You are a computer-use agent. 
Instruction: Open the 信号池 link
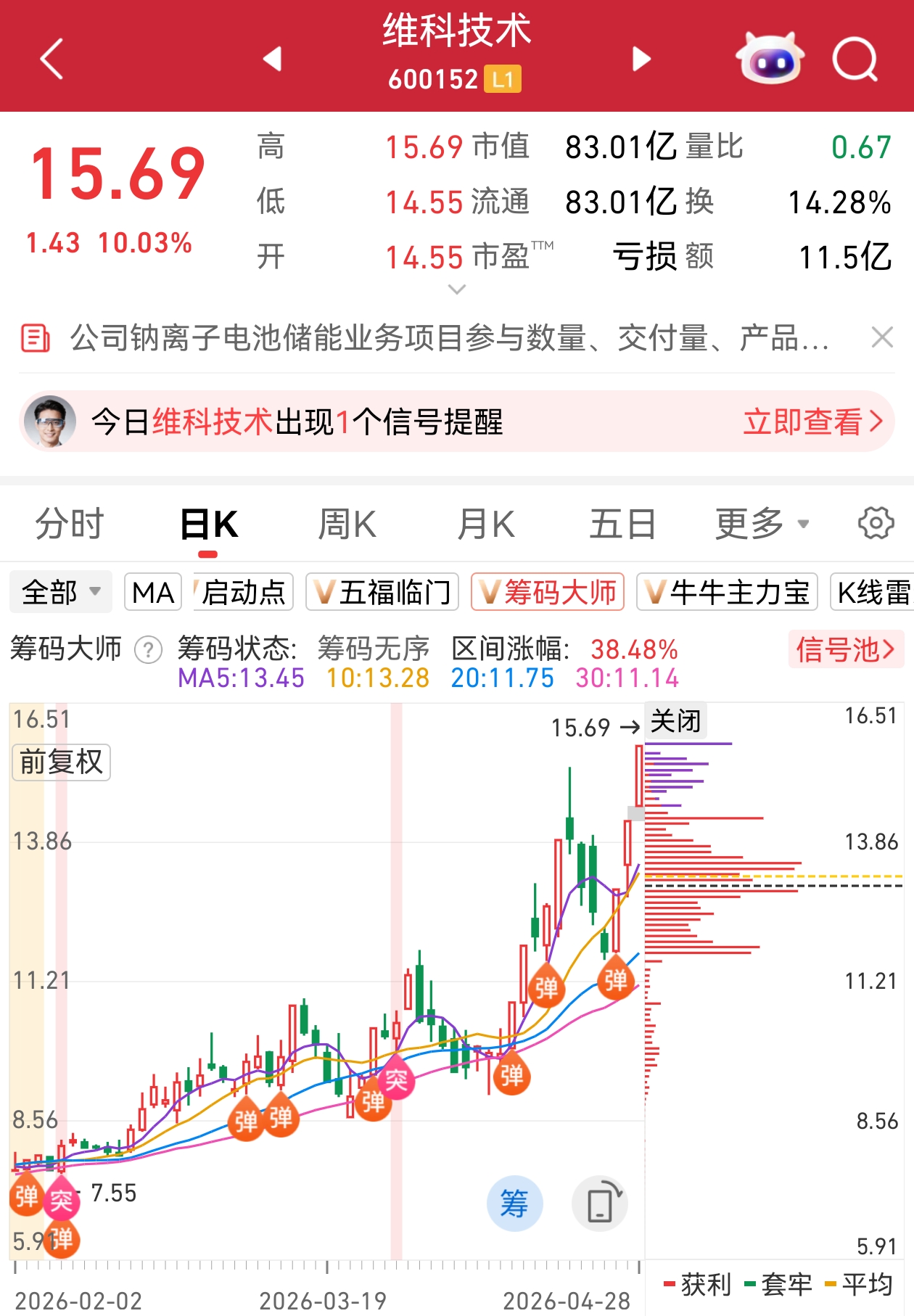coord(845,649)
